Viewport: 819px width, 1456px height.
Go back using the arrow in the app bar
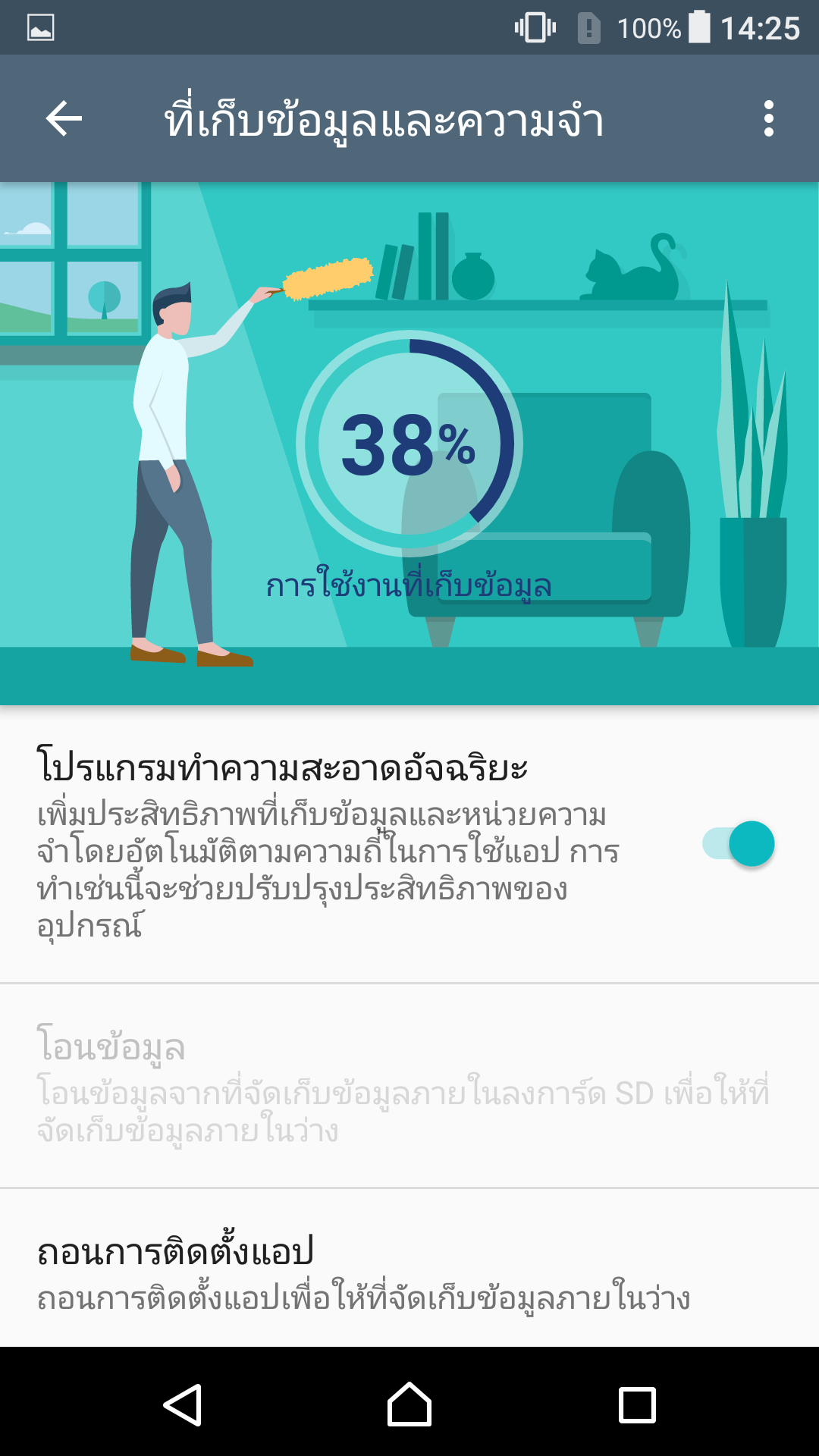(x=64, y=118)
